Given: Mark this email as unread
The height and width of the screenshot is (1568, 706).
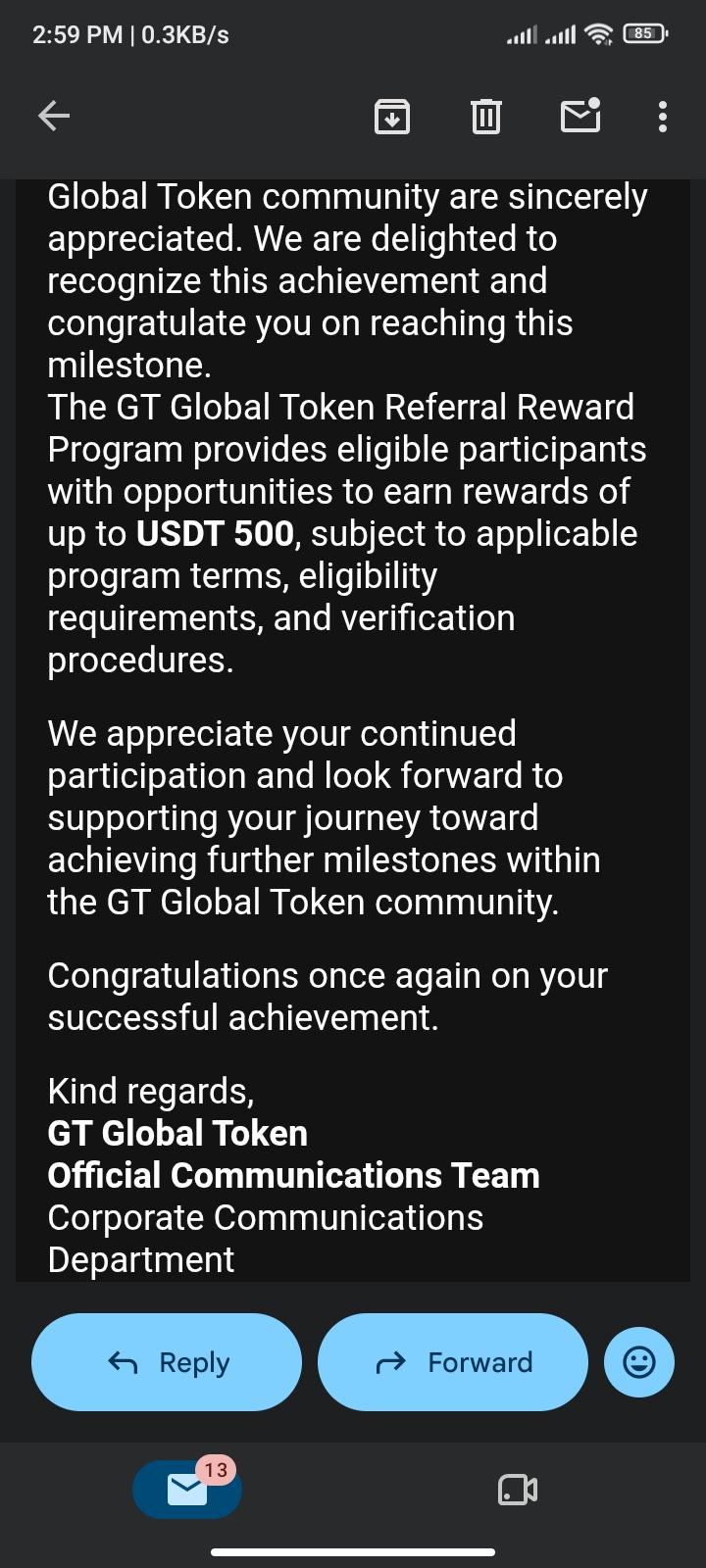Looking at the screenshot, I should tap(580, 116).
